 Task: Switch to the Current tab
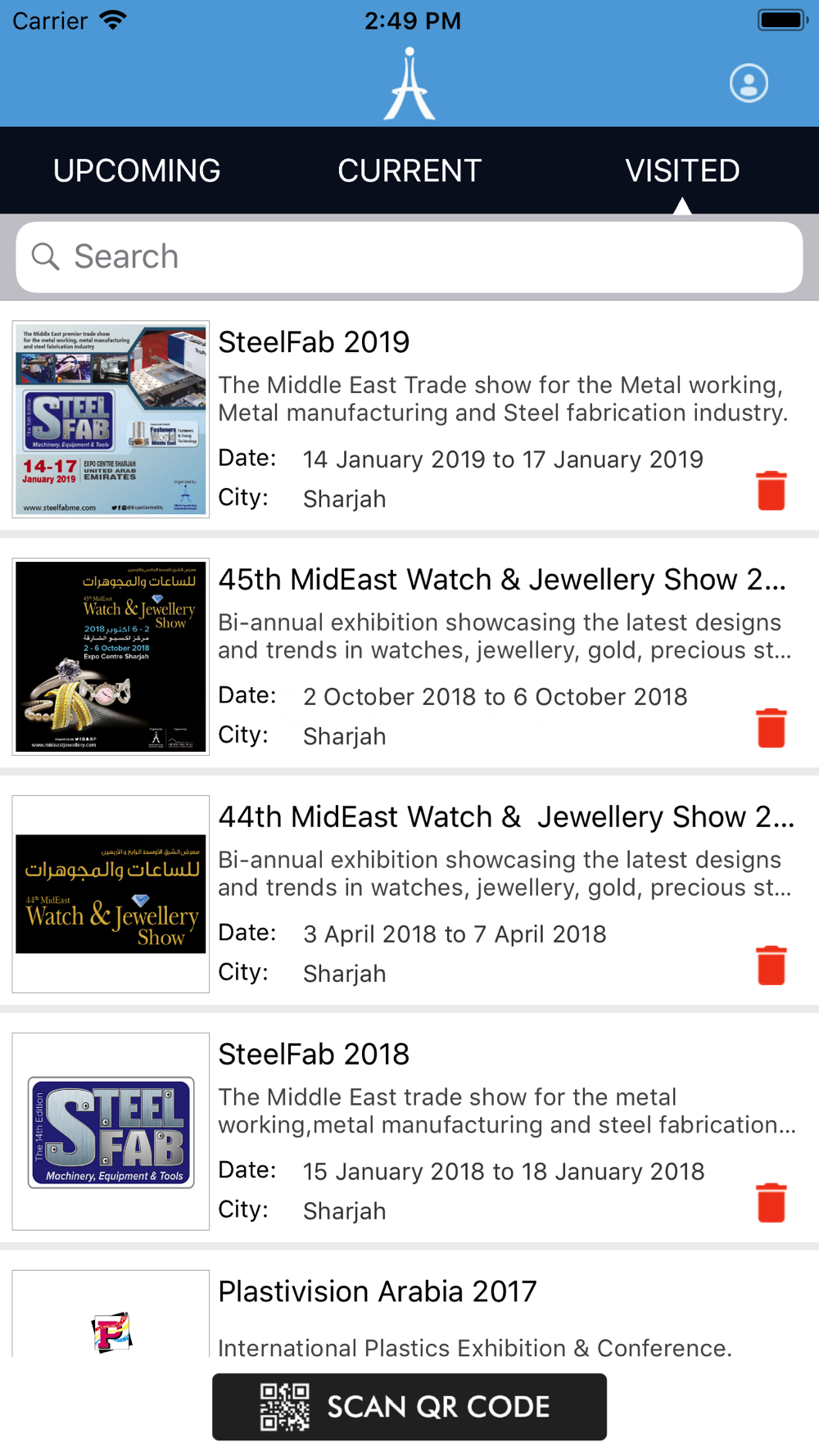[x=409, y=171]
